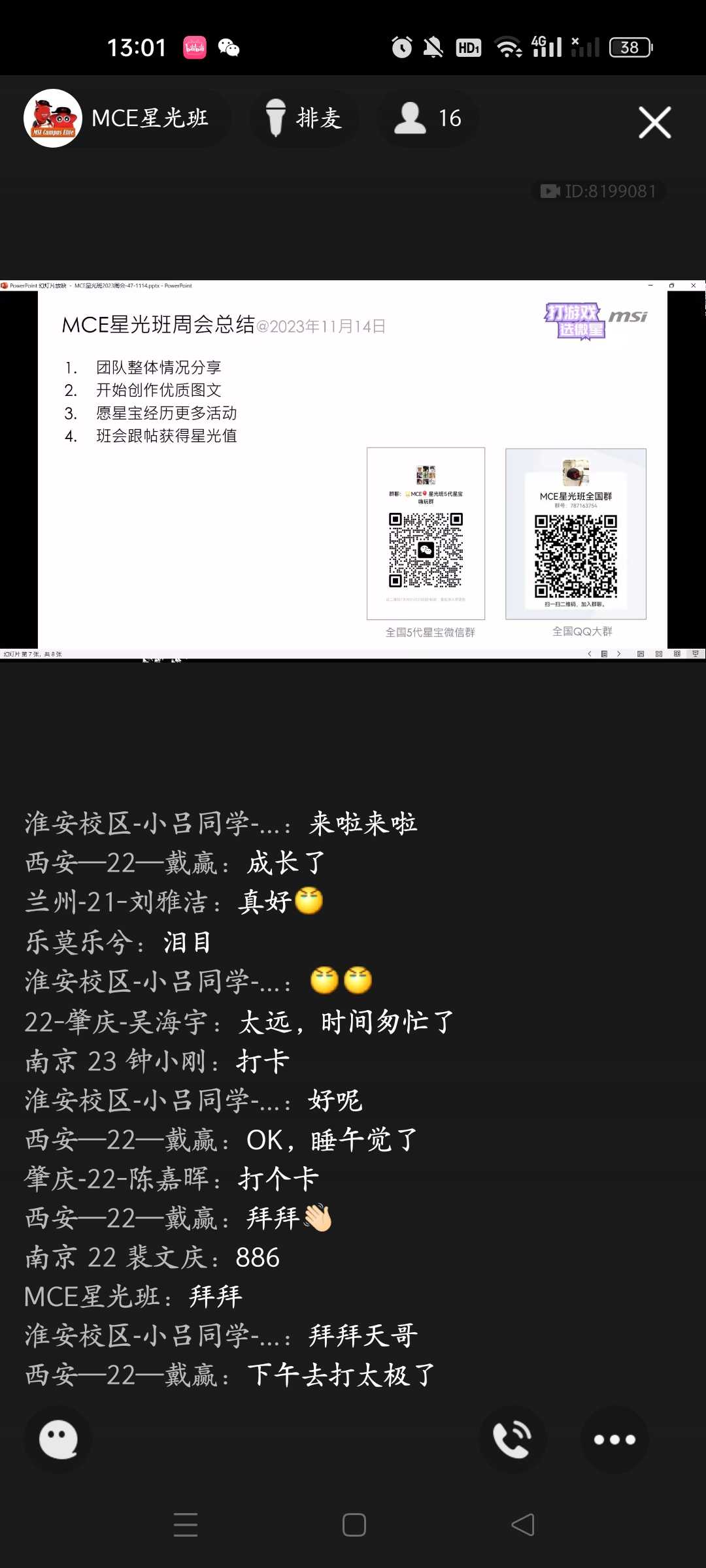Open recent apps from the navigation bar
Screen dimensions: 706x1568
[186, 1525]
